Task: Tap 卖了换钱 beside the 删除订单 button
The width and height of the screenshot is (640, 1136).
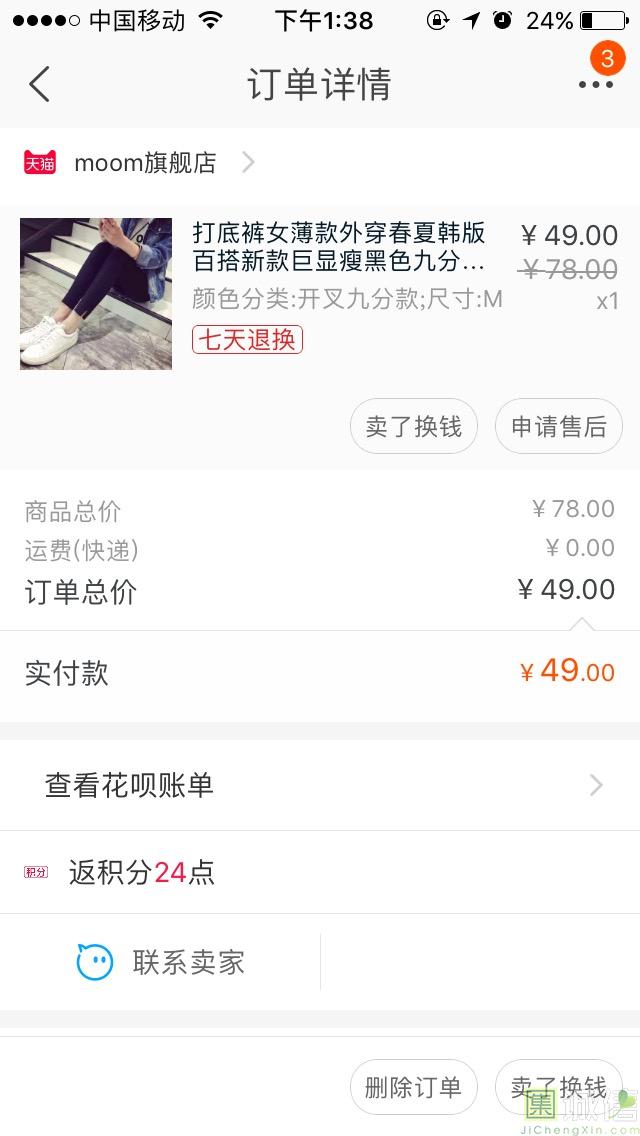Action: click(x=558, y=1087)
